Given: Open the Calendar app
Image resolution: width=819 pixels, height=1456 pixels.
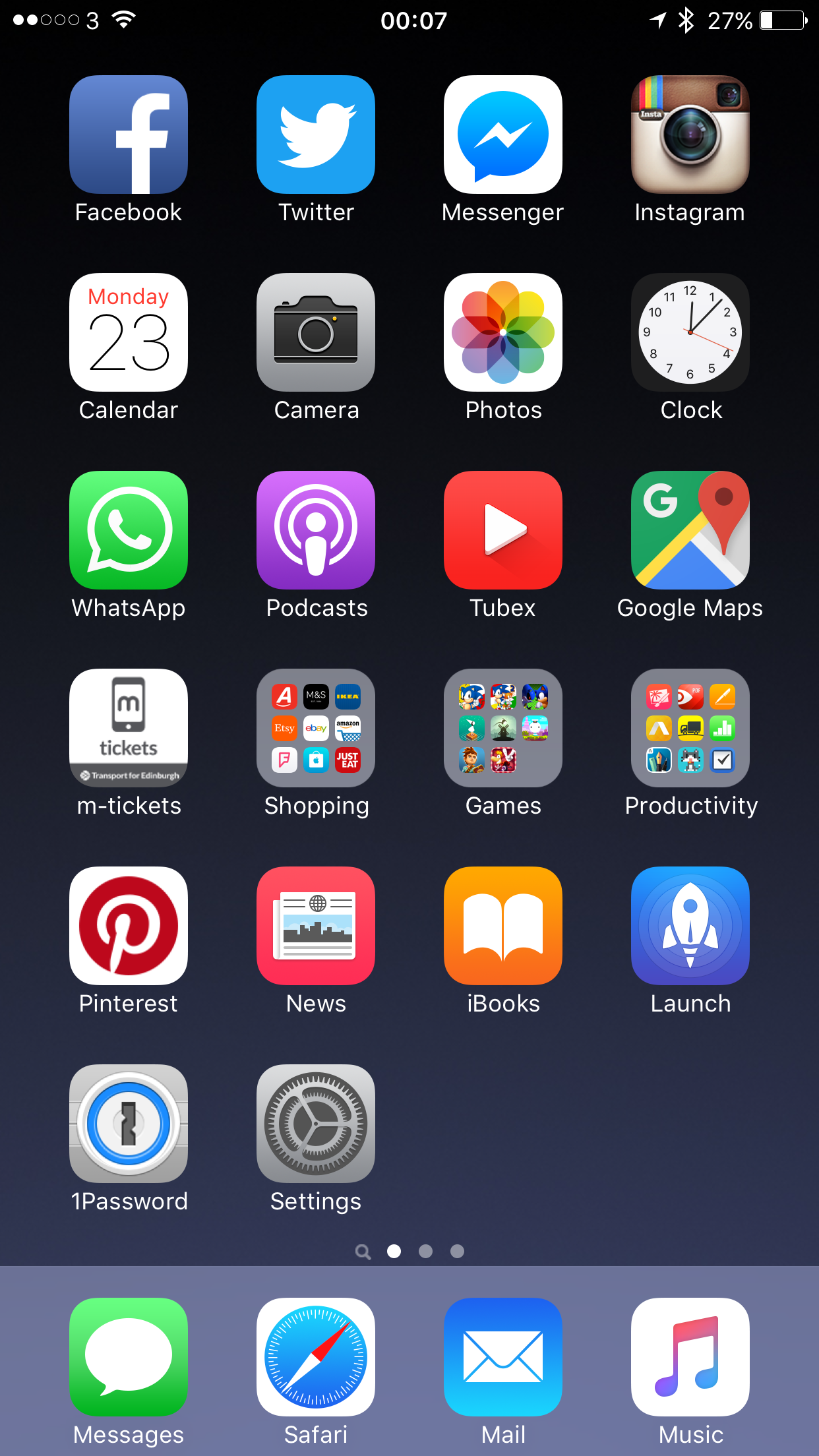Looking at the screenshot, I should (x=129, y=332).
